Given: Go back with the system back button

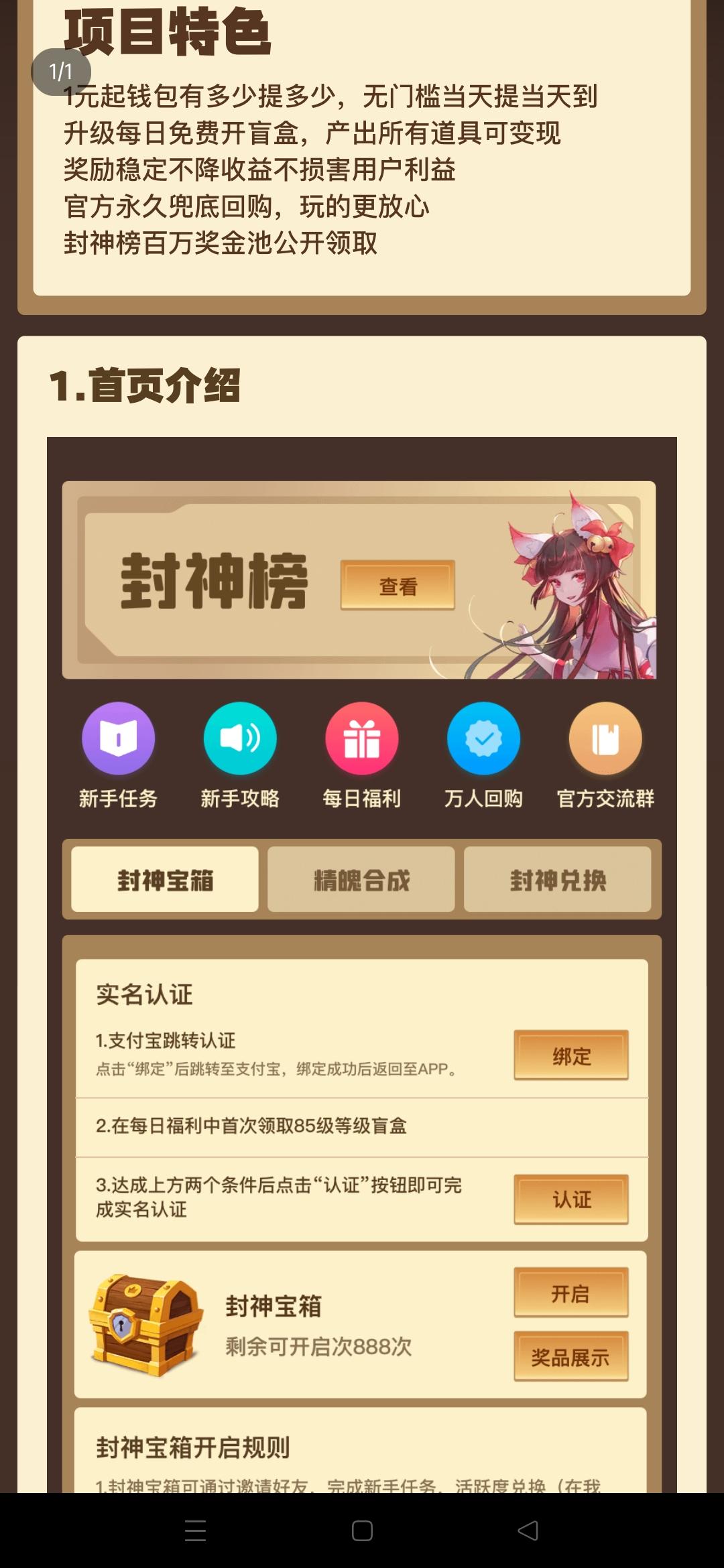Looking at the screenshot, I should tap(528, 1530).
